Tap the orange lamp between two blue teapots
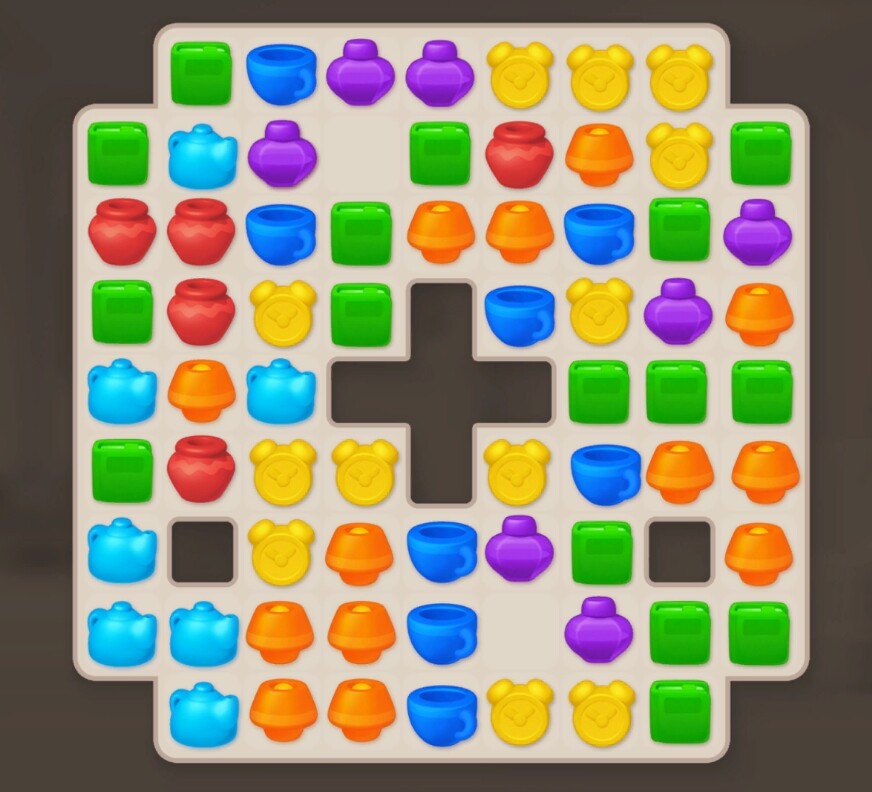 click(x=201, y=392)
